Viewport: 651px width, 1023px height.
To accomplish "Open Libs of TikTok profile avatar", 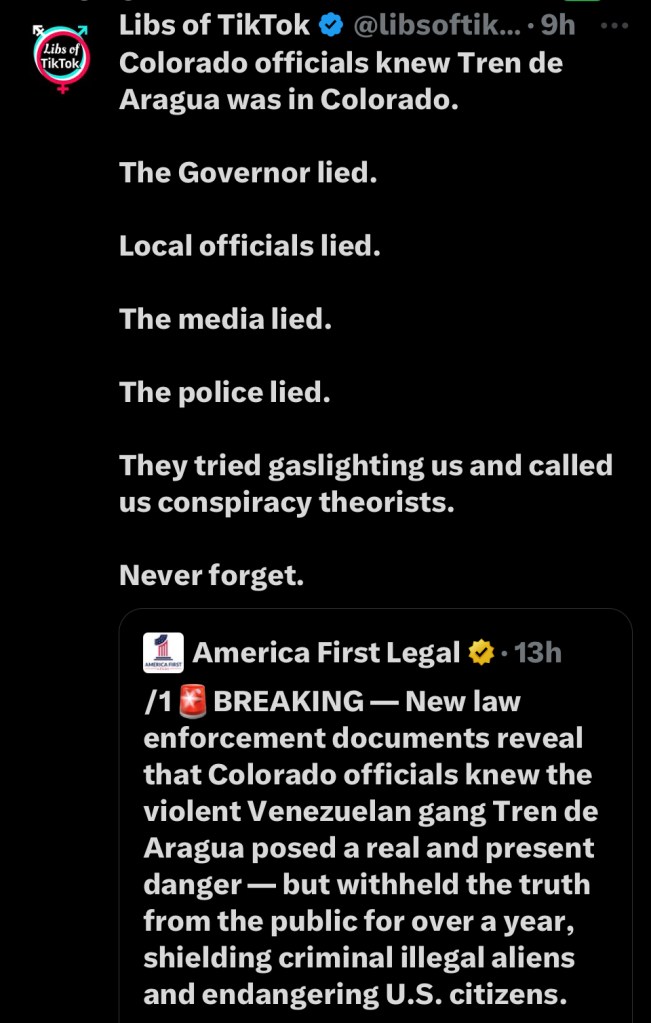I will pos(62,59).
